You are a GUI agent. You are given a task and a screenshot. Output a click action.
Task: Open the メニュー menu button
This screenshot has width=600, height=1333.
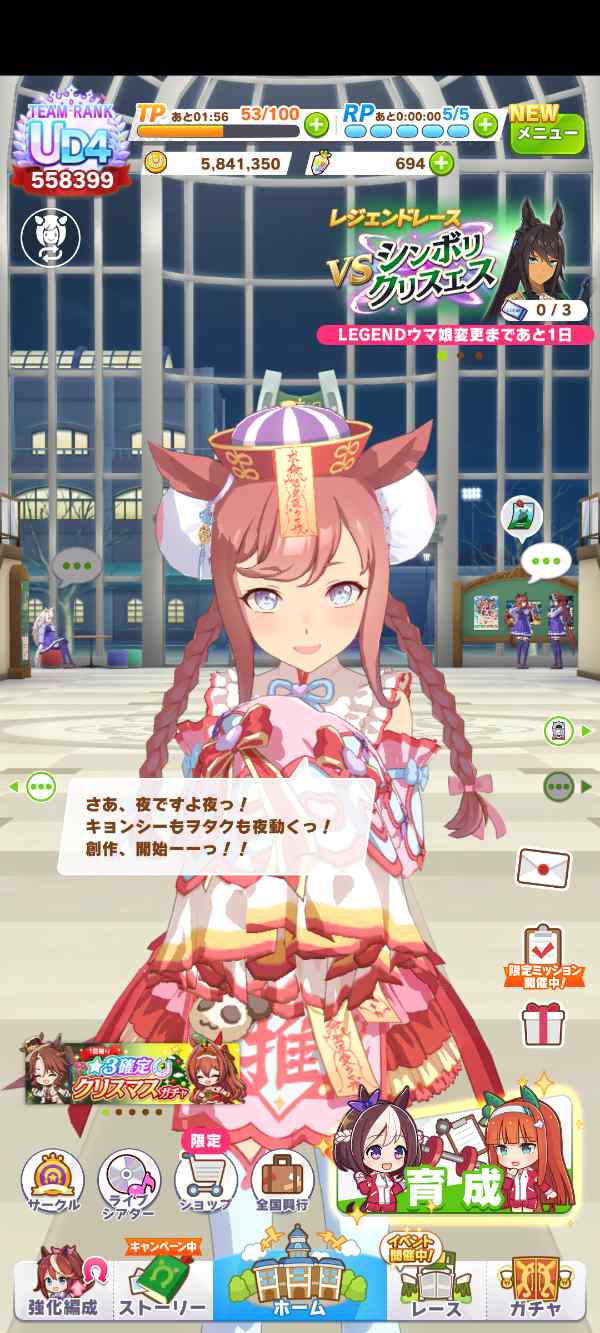tap(546, 132)
